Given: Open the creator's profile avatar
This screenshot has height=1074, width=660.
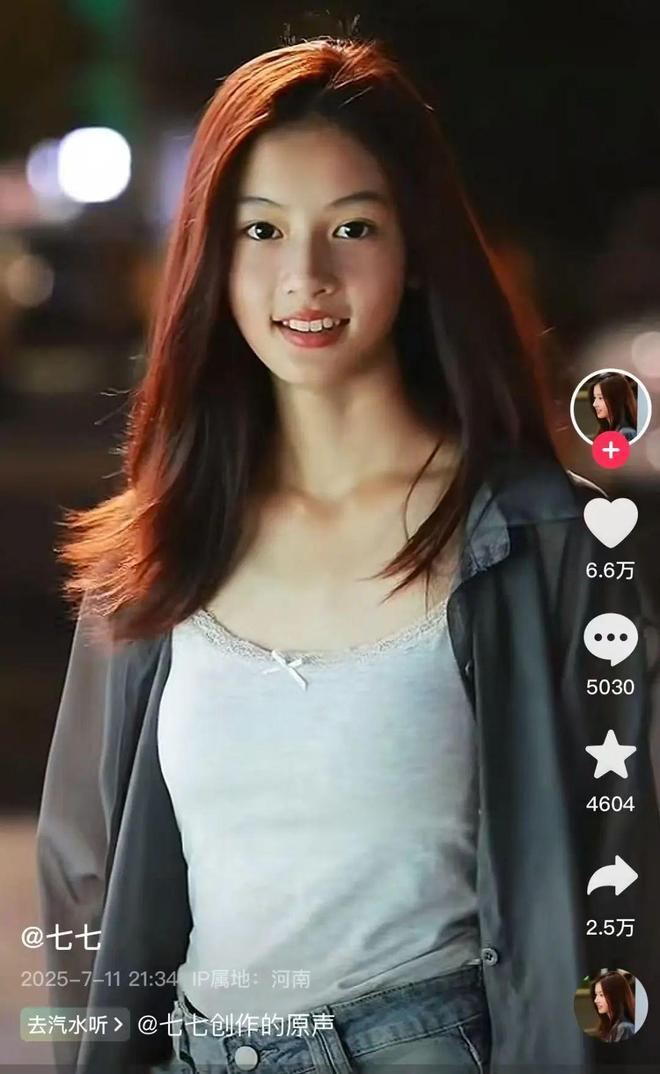Looking at the screenshot, I should pos(610,405).
